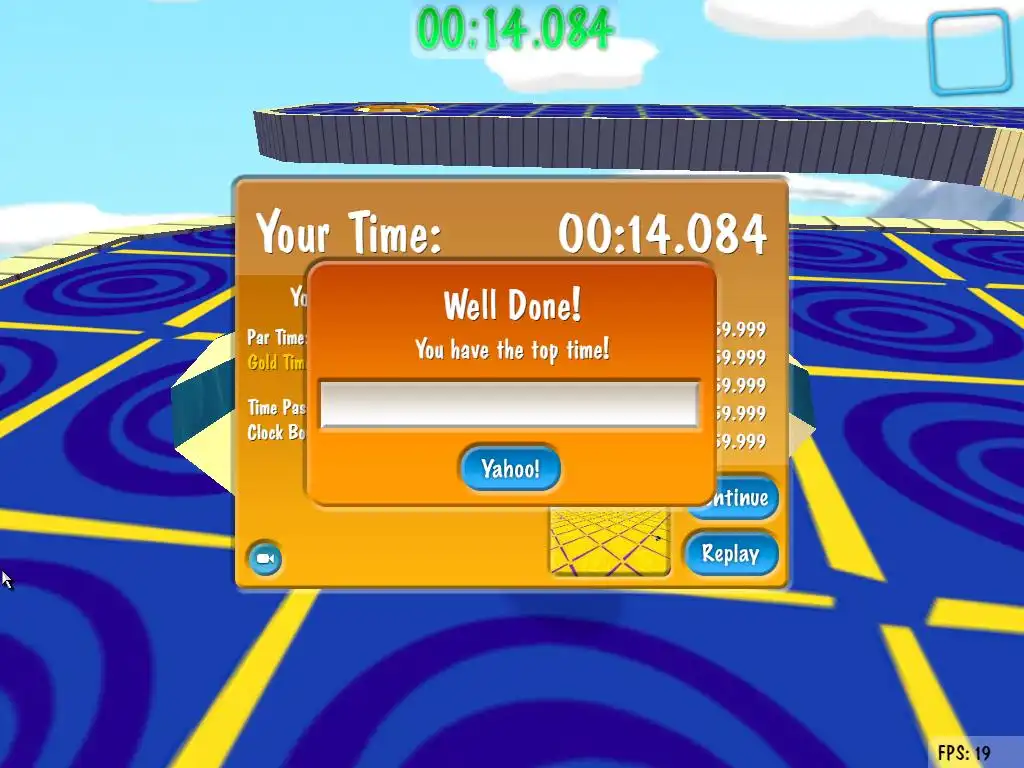Tap the name entry text field
The width and height of the screenshot is (1024, 768).
pyautogui.click(x=509, y=405)
